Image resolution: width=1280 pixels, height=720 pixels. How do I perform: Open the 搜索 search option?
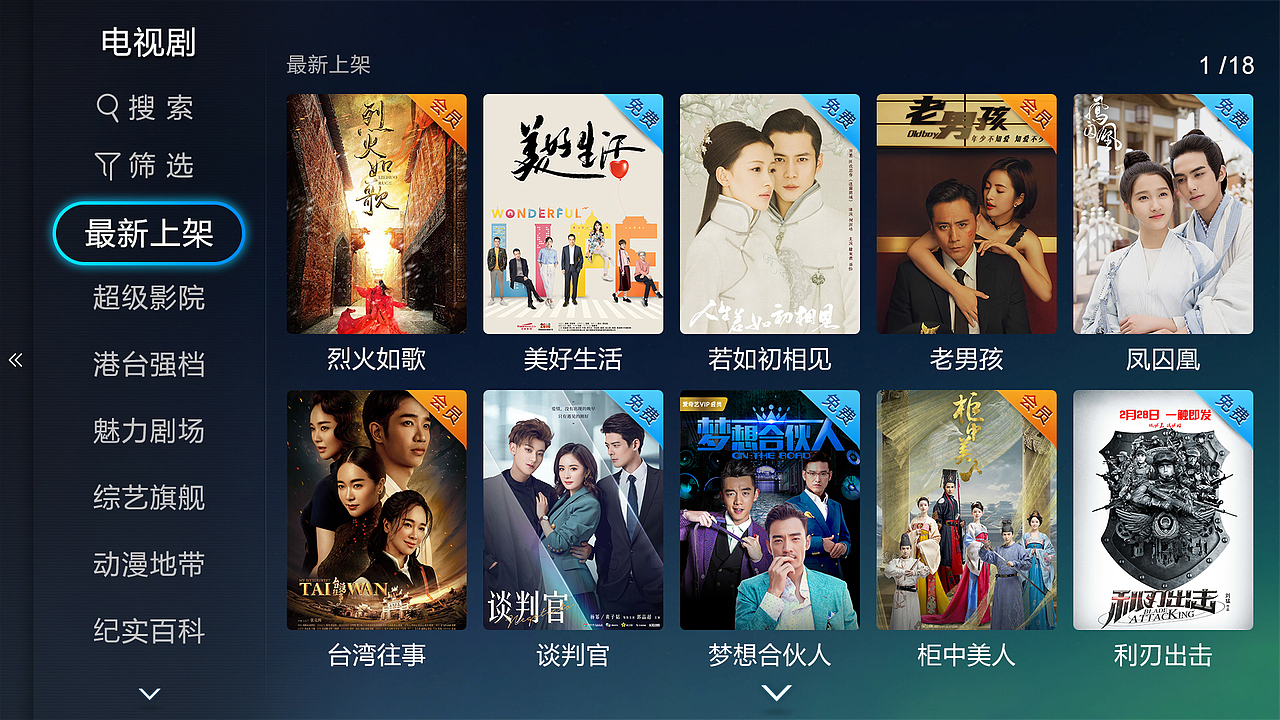pos(146,108)
